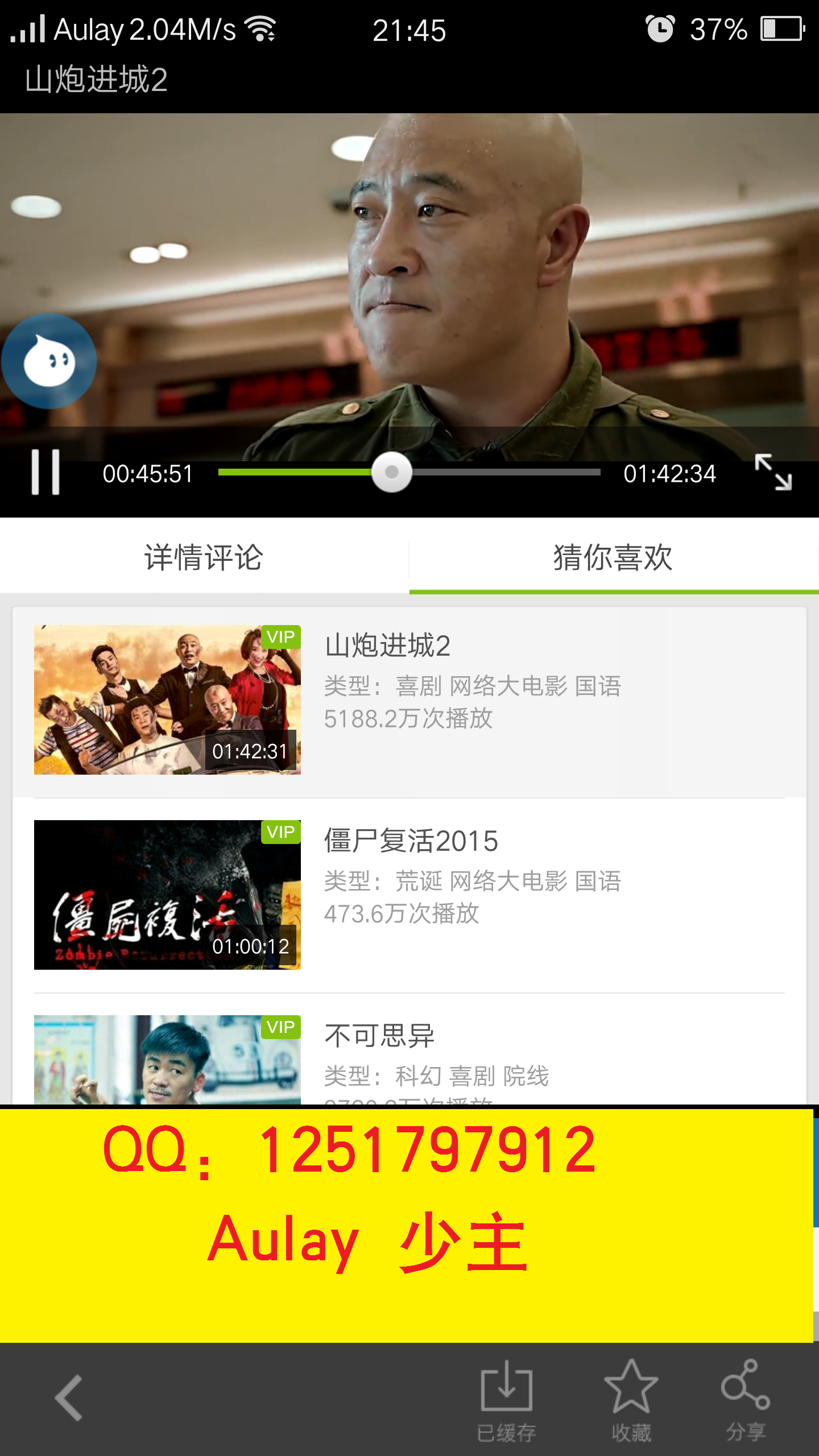This screenshot has width=819, height=1456.
Task: Tap the 已缓存 download button
Action: 506,1400
